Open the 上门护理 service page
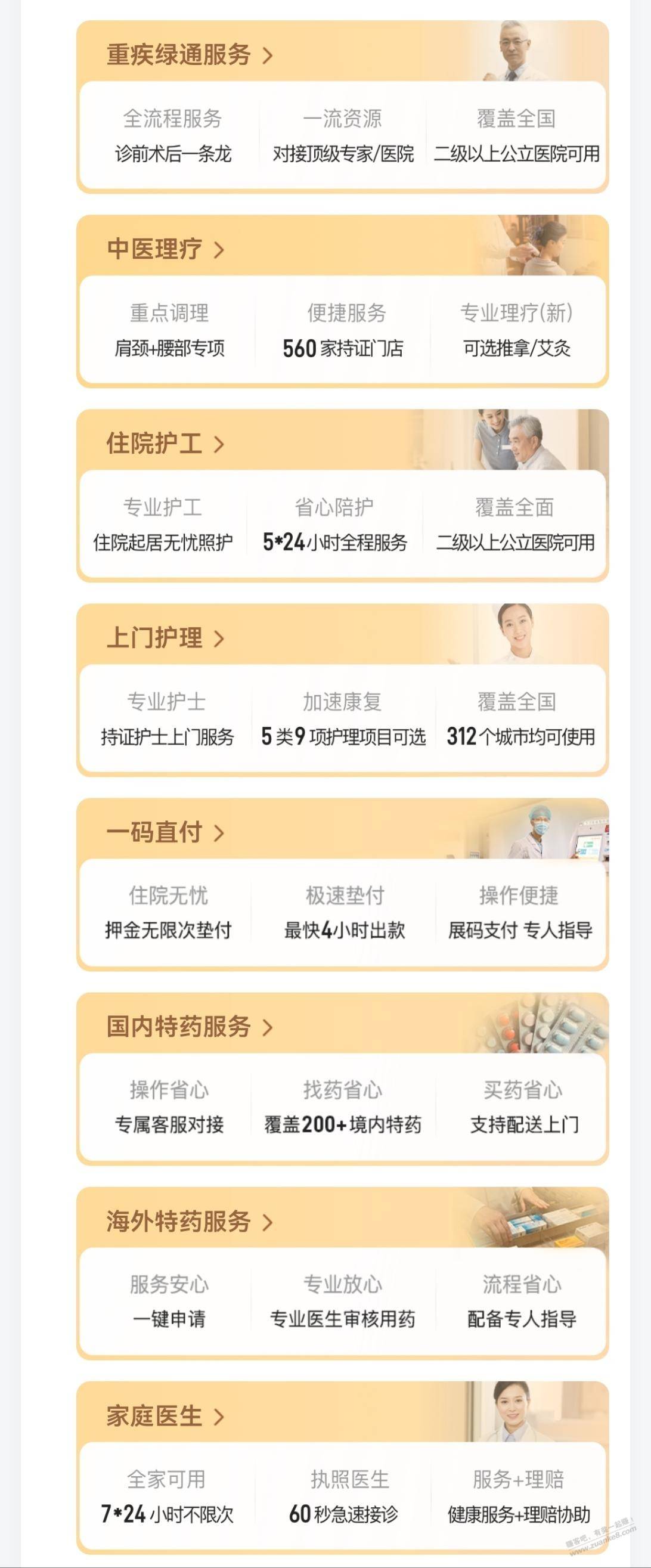651x1568 pixels. pos(166,638)
